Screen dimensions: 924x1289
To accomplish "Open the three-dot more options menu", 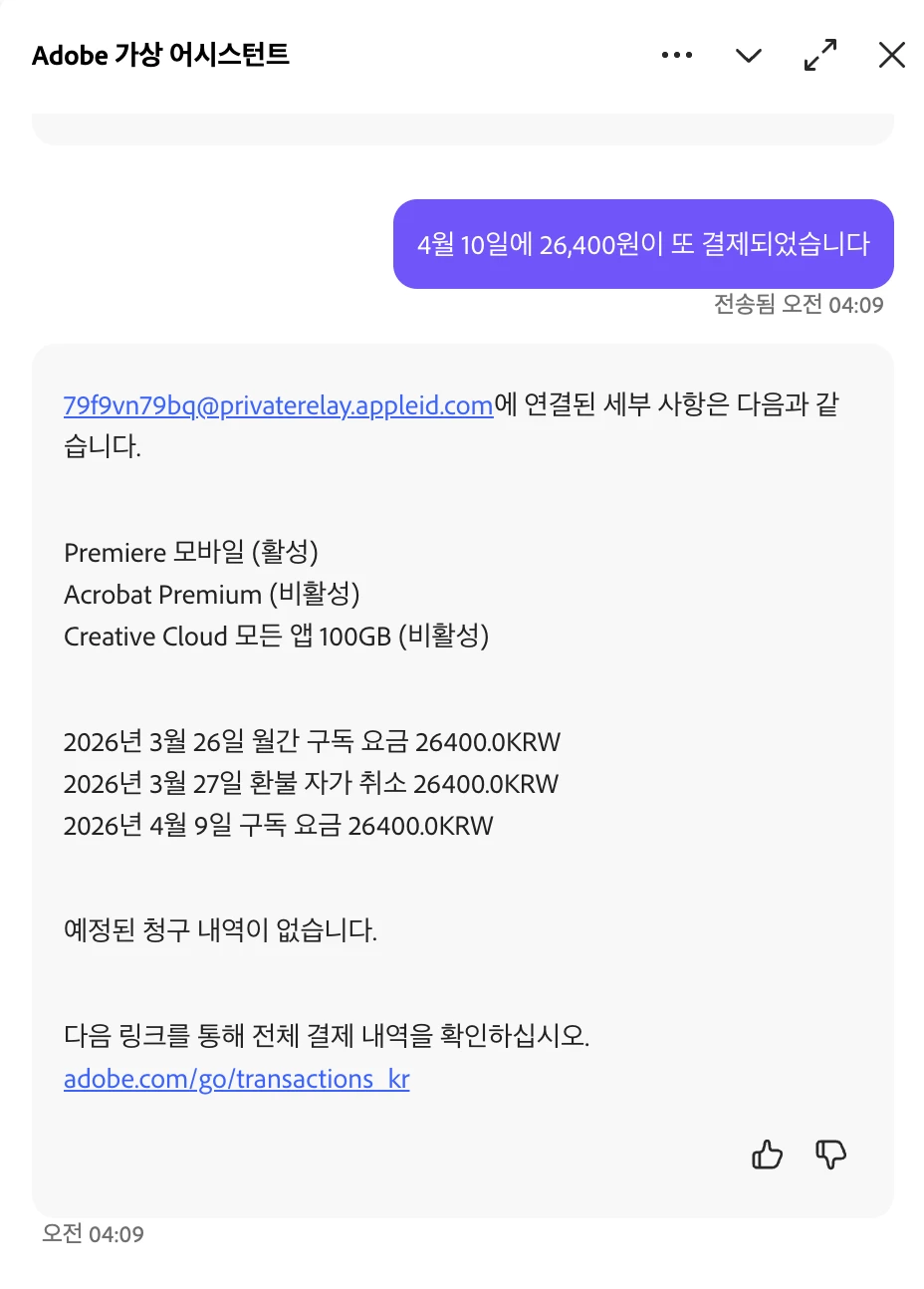I will pos(677,55).
